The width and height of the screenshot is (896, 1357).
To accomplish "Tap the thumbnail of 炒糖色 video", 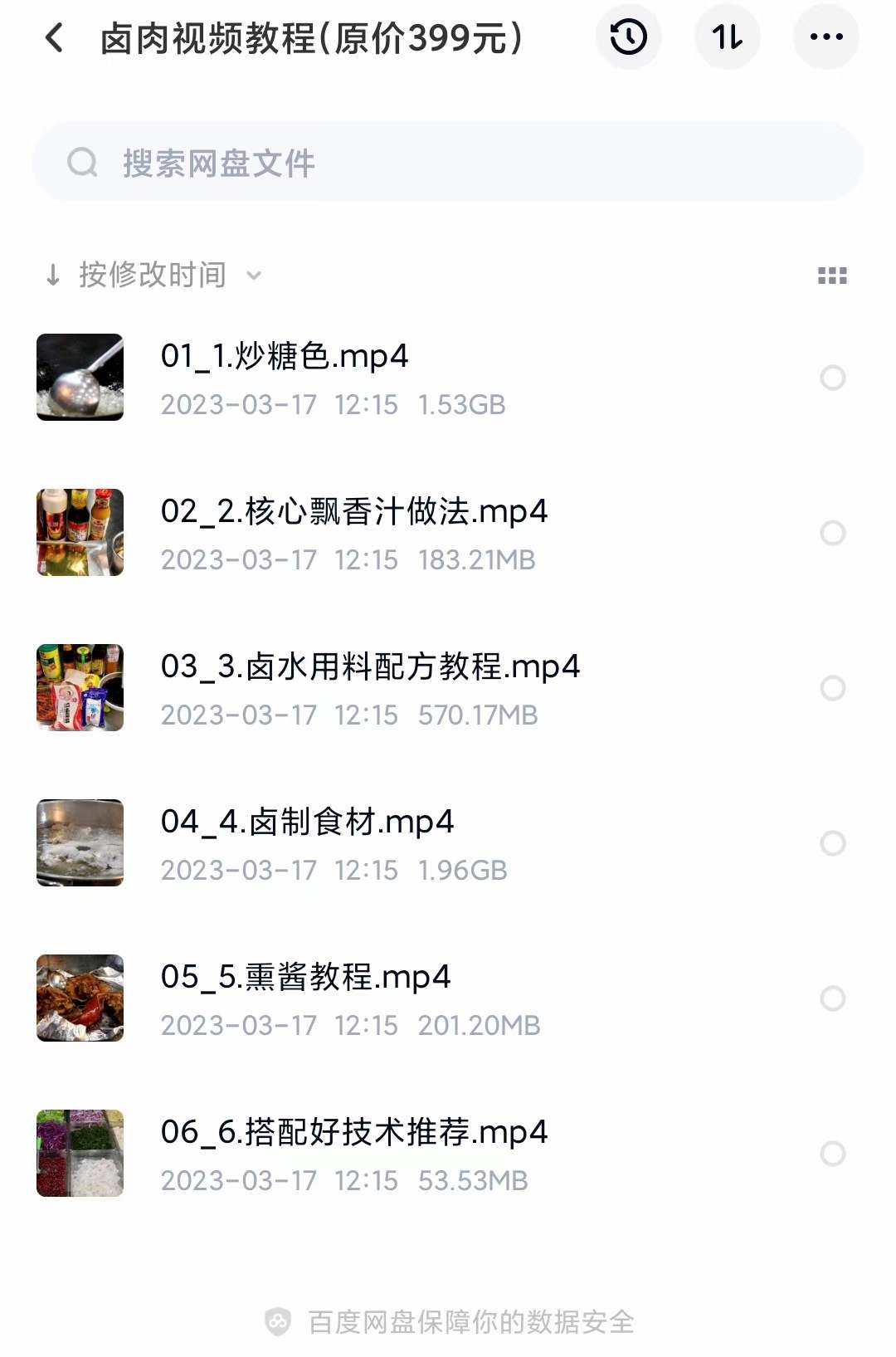I will pyautogui.click(x=80, y=378).
